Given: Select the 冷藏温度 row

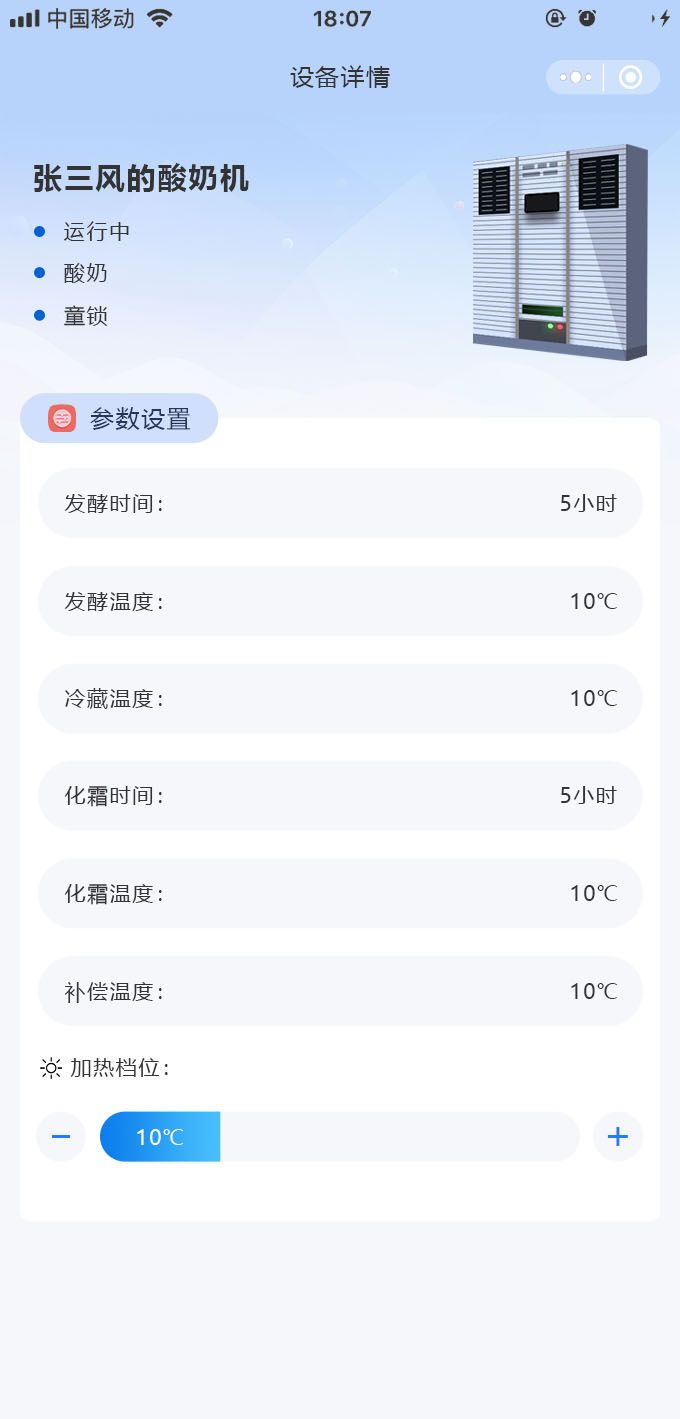Looking at the screenshot, I should (x=340, y=698).
